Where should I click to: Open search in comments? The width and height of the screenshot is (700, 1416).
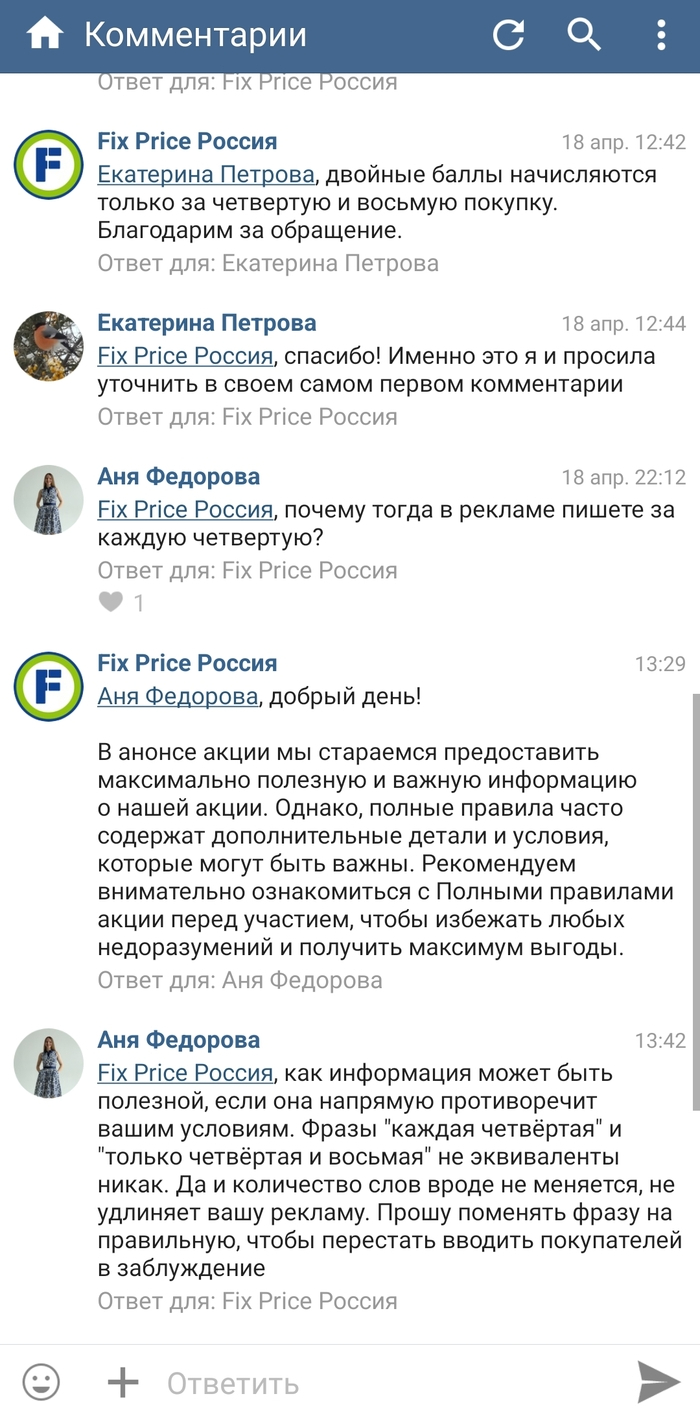[x=584, y=35]
